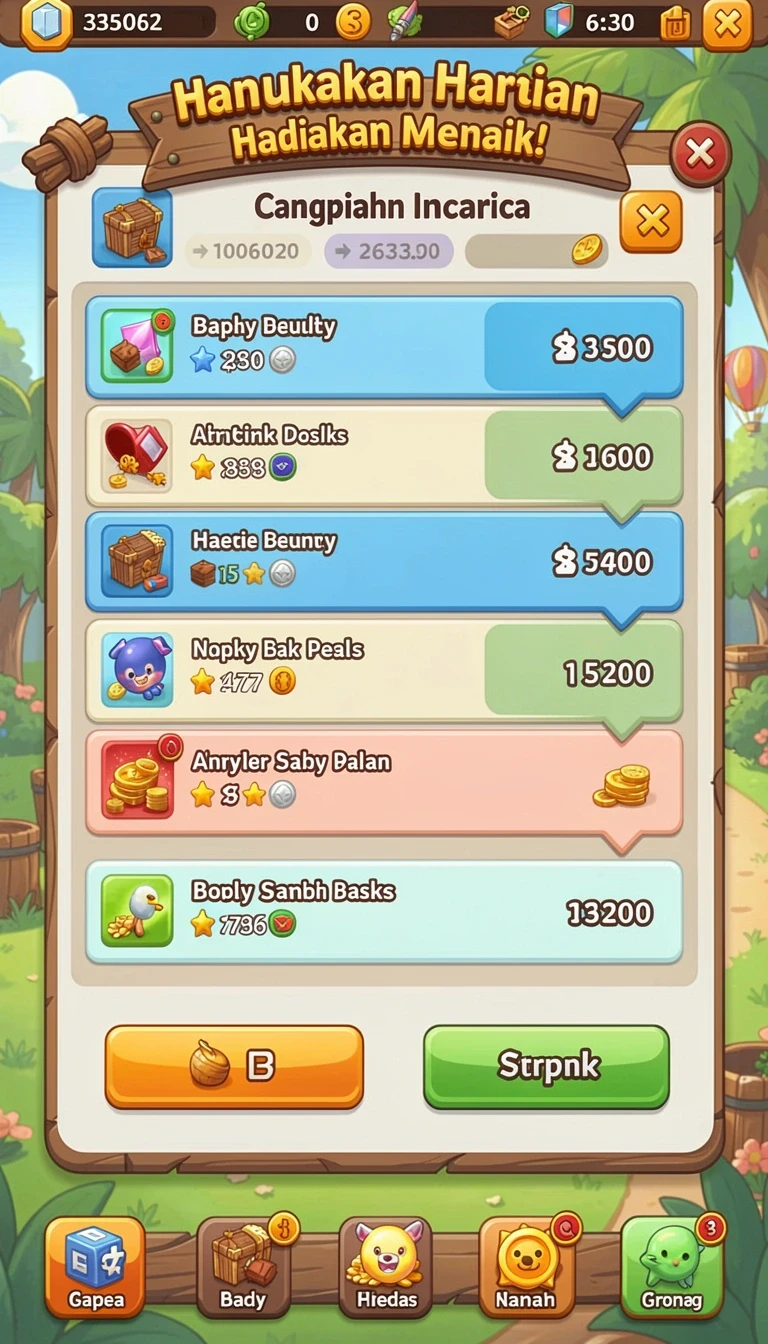The height and width of the screenshot is (1344, 768).
Task: Switch to the Nanah tab
Action: 526,1267
